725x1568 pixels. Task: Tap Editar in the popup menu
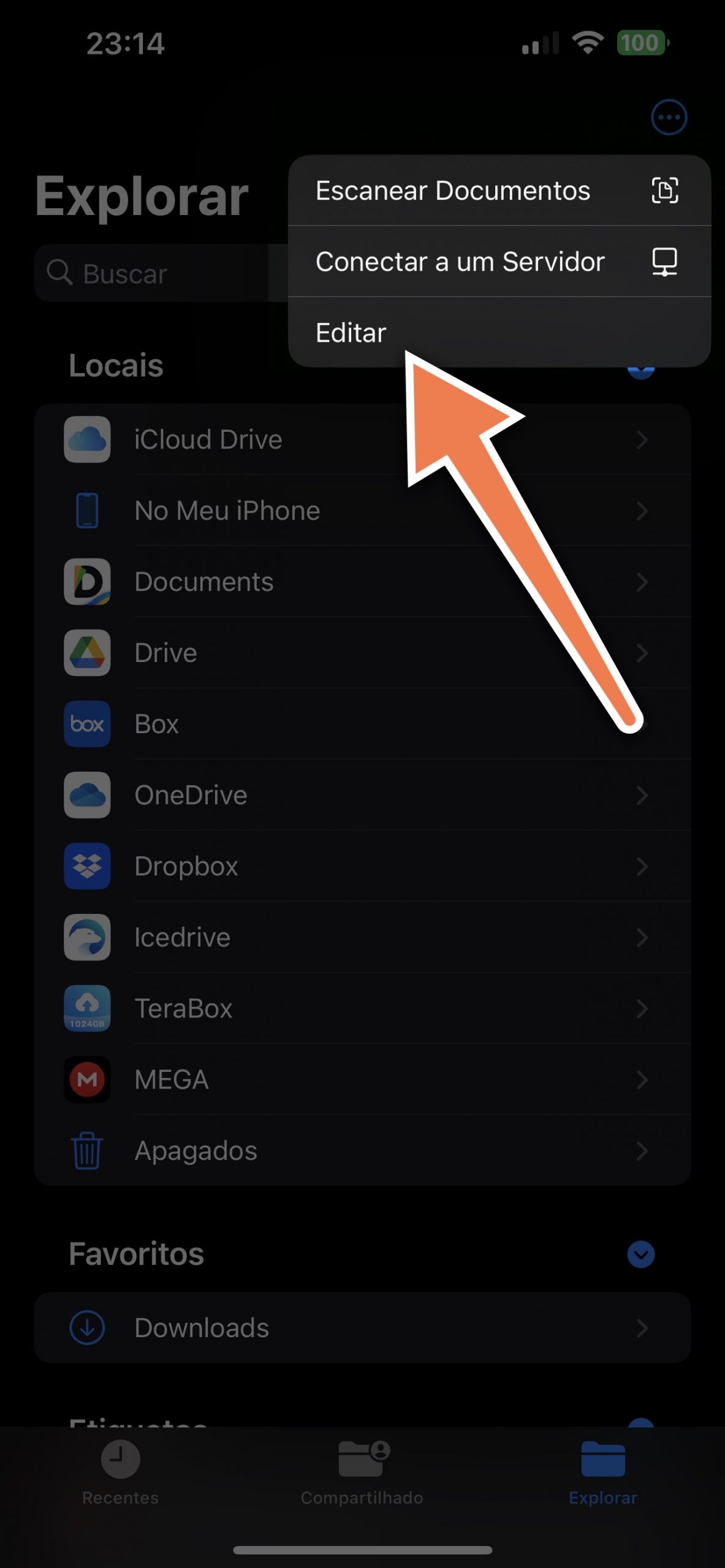(499, 333)
